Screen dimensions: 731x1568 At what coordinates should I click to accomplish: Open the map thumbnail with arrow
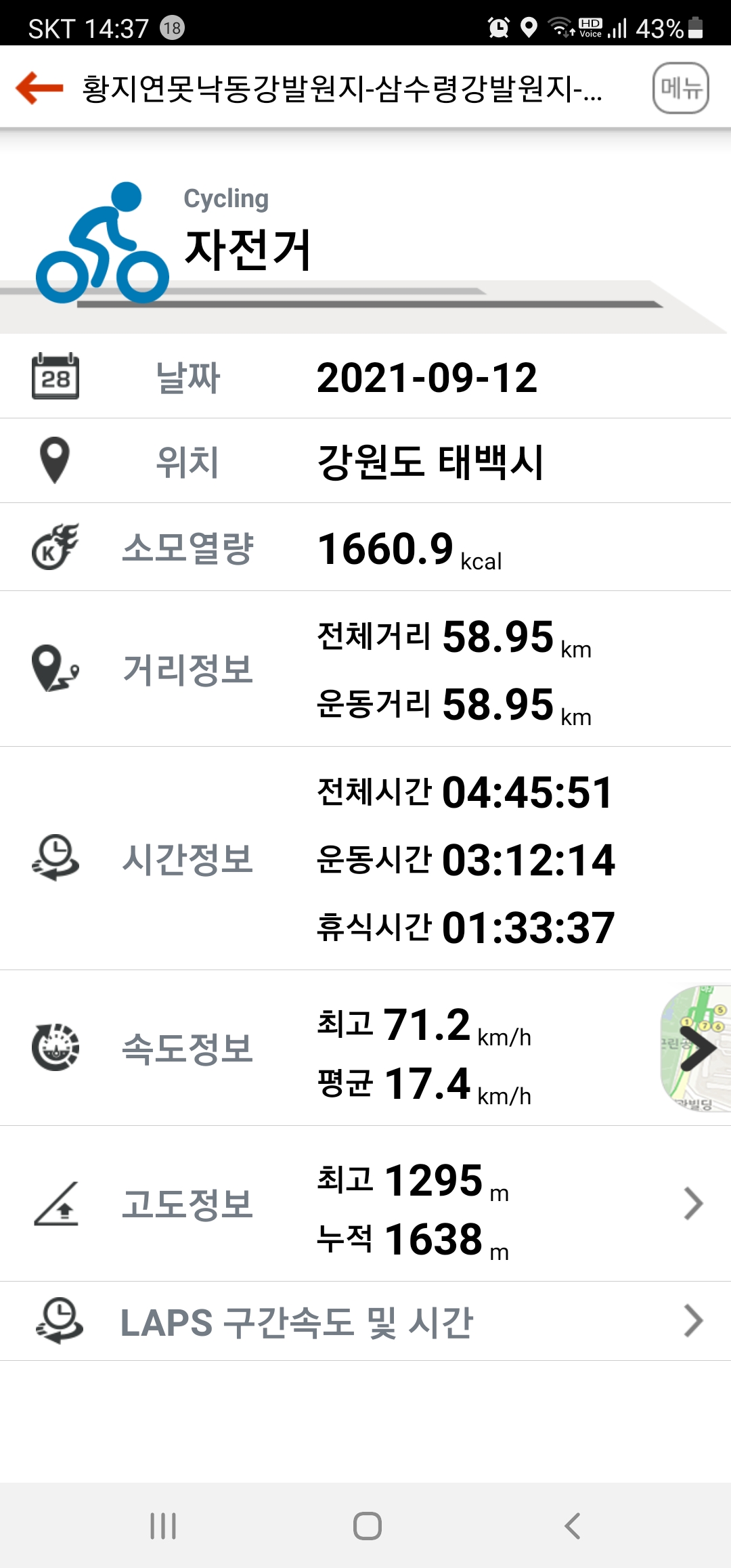point(696,1048)
